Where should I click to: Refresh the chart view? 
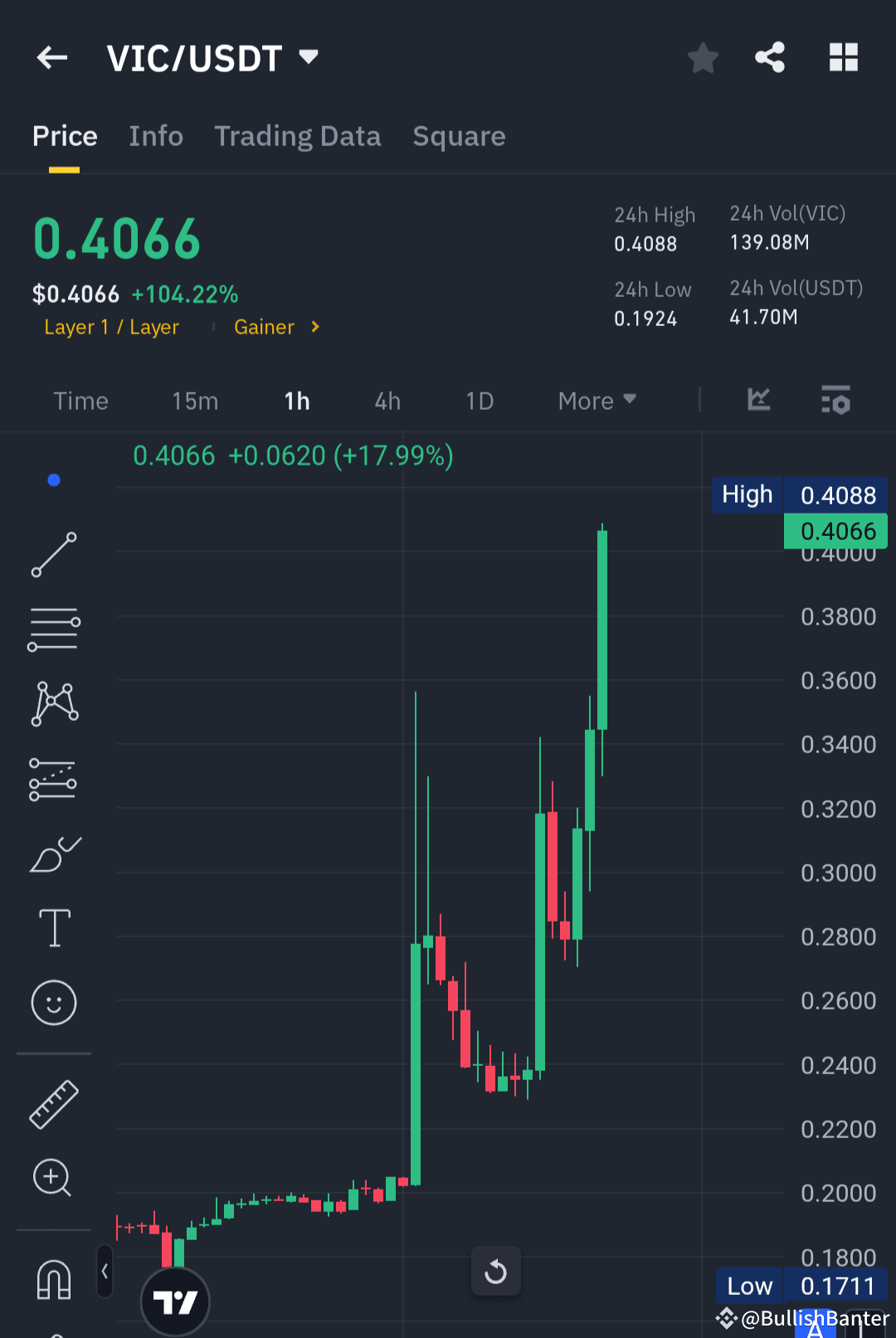495,1271
